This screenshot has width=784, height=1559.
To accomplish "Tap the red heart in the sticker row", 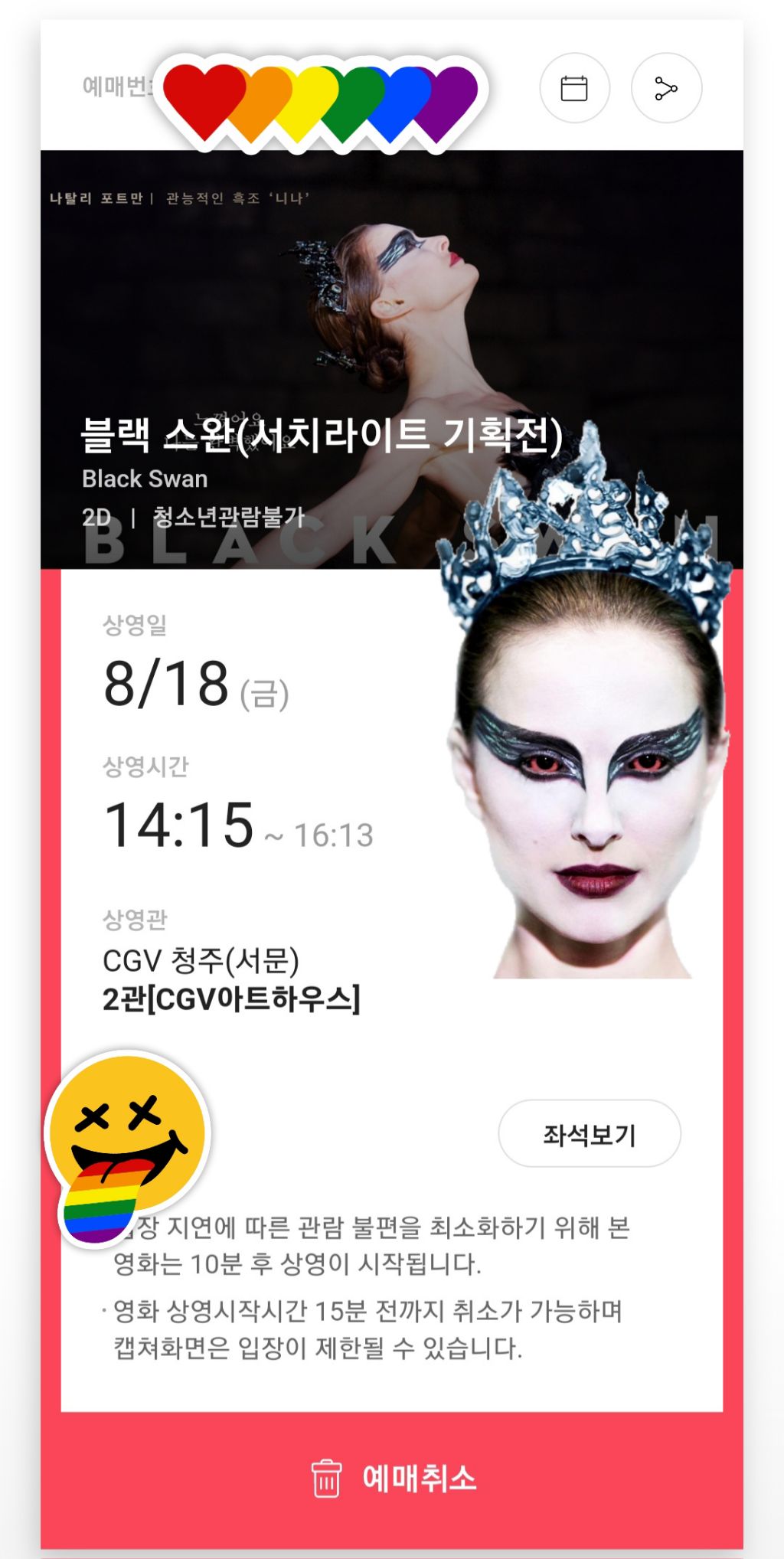I will pos(201,100).
